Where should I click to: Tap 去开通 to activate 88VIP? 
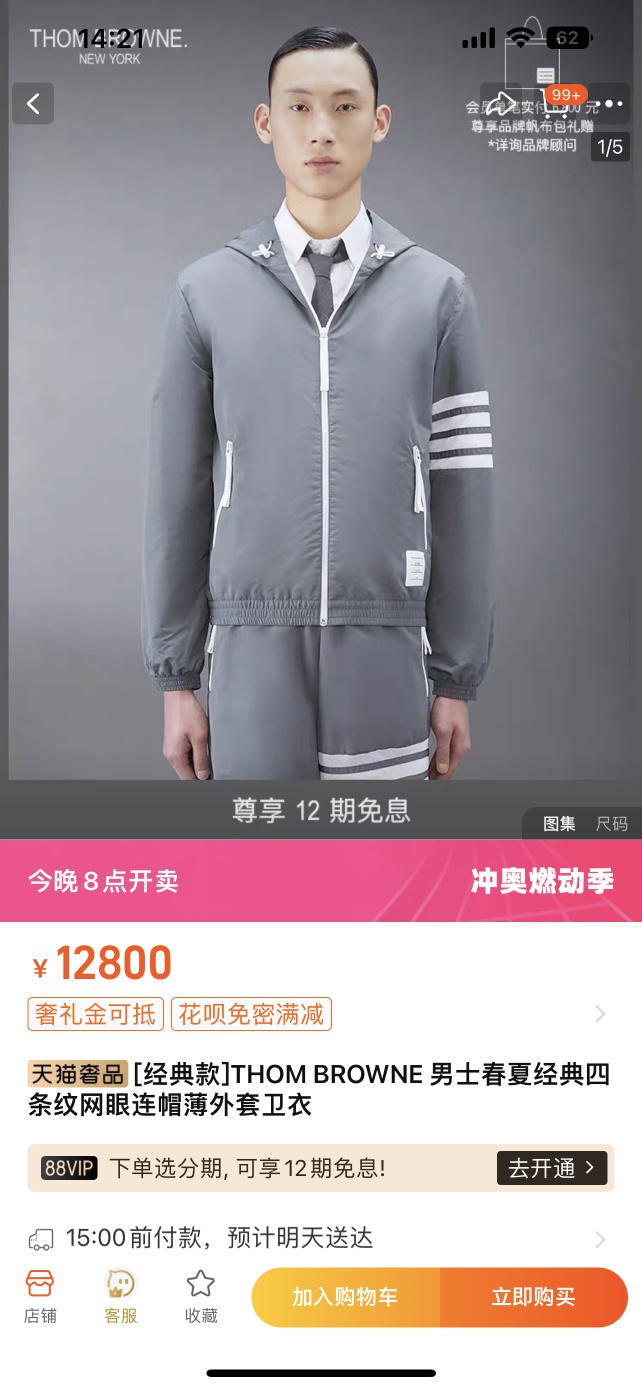point(551,1168)
